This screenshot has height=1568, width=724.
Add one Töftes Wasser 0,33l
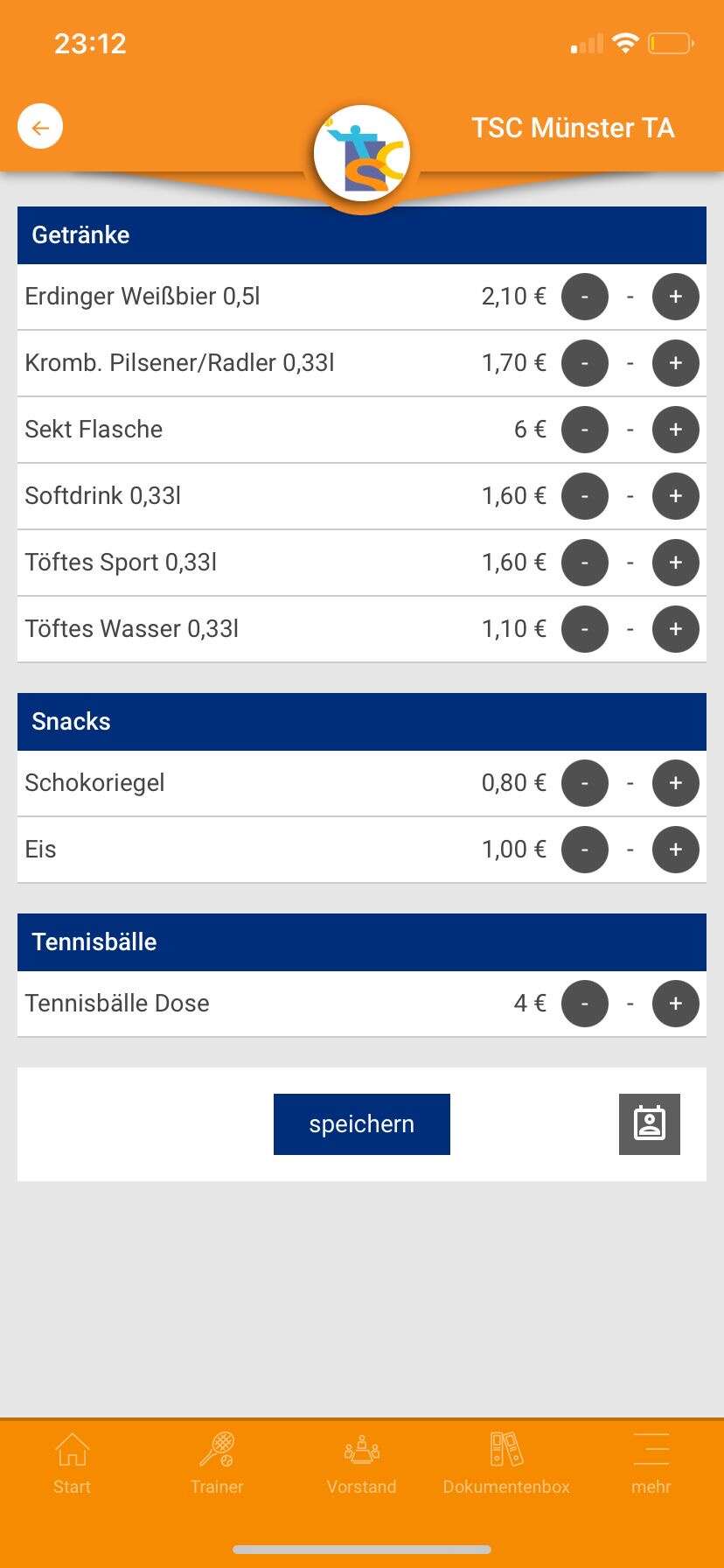tap(675, 629)
